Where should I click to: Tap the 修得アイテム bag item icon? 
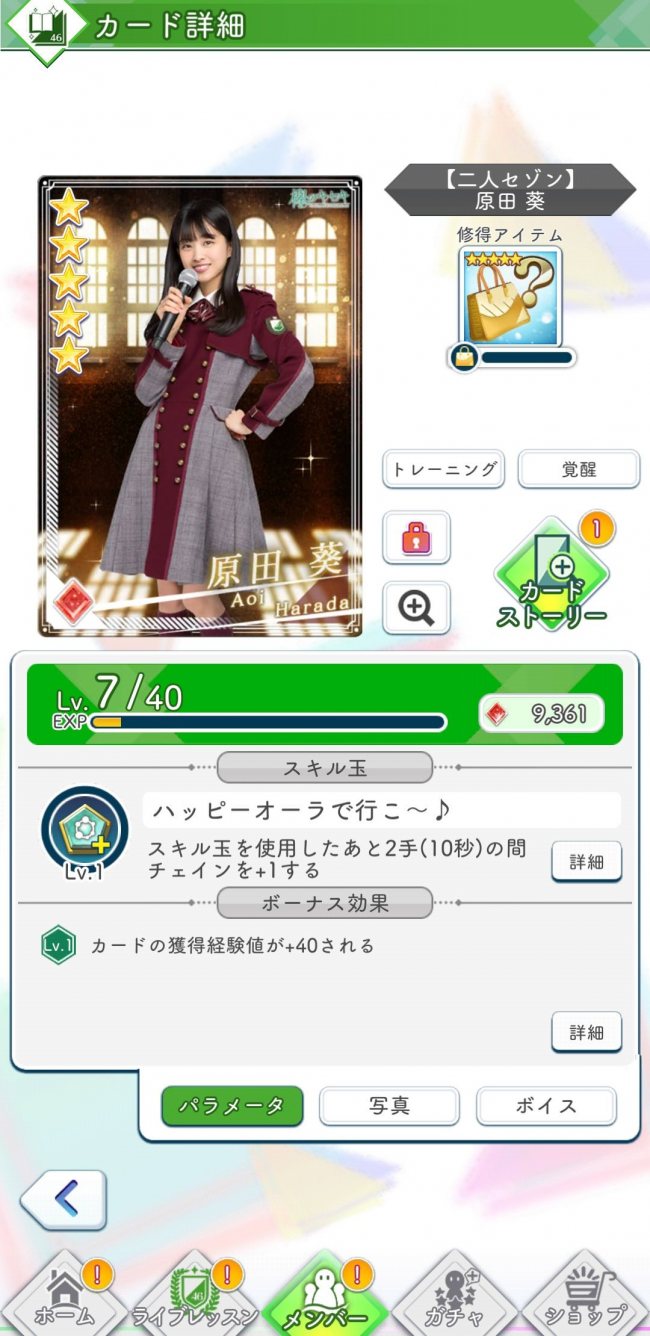pyautogui.click(x=510, y=297)
